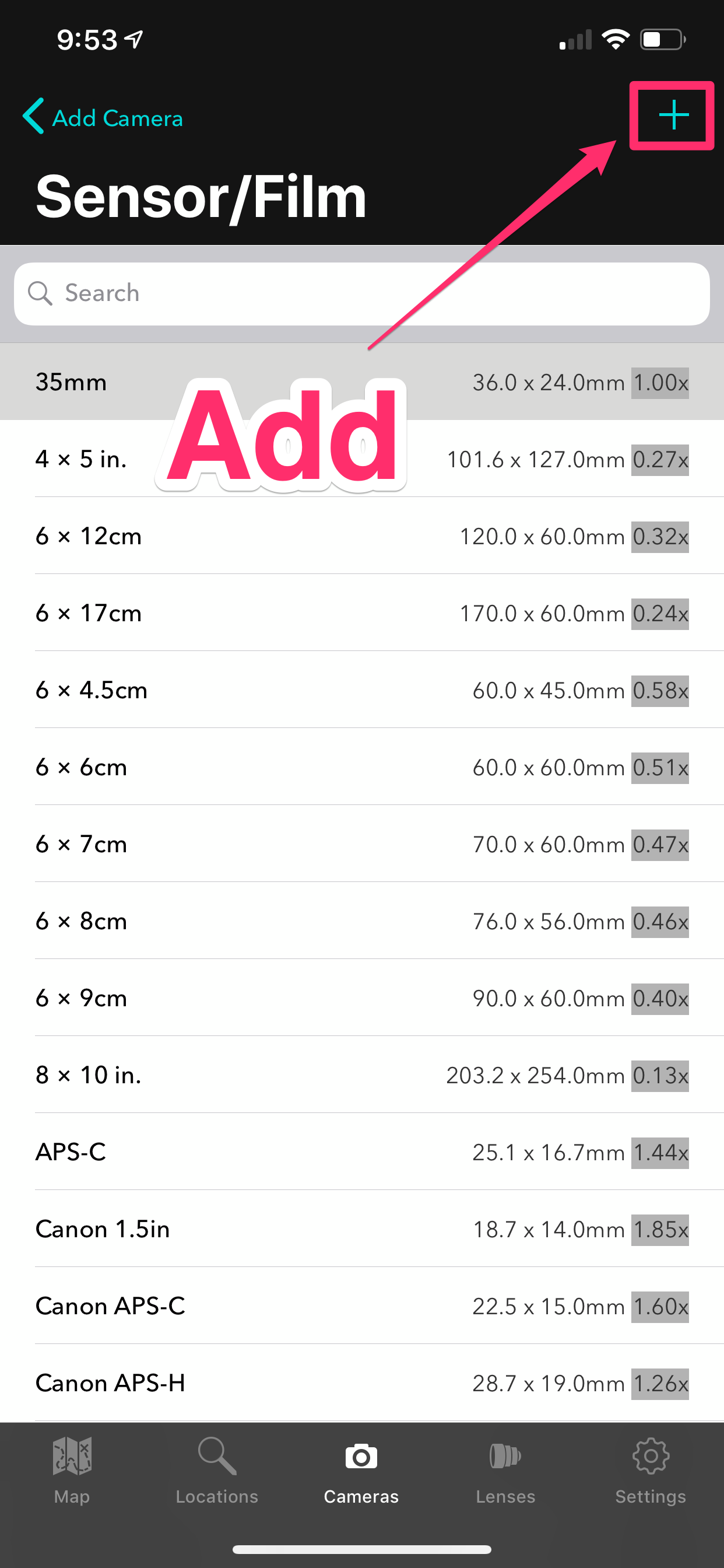Screen dimensions: 724x1568
Task: Tap the sensor search field
Action: tap(362, 293)
